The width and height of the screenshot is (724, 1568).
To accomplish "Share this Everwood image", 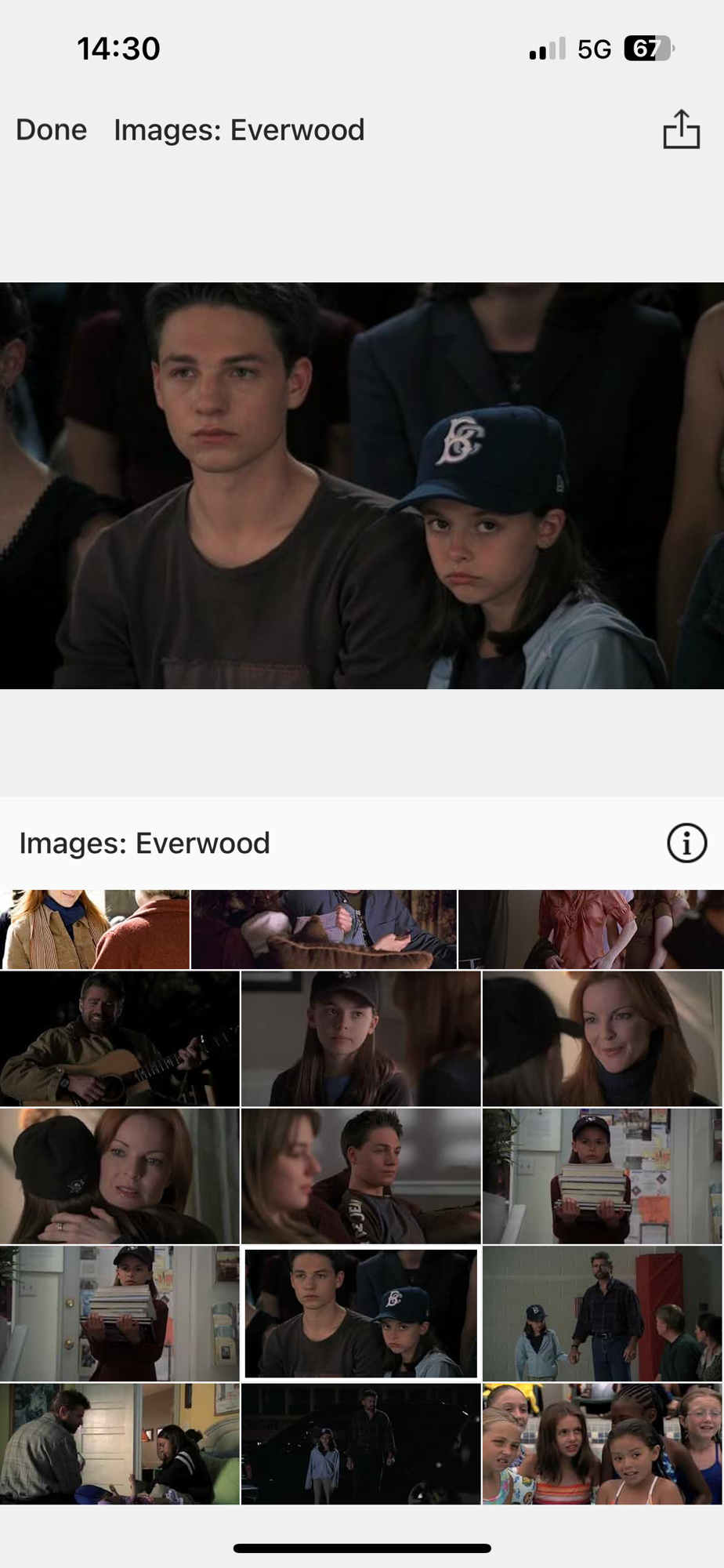I will [680, 130].
